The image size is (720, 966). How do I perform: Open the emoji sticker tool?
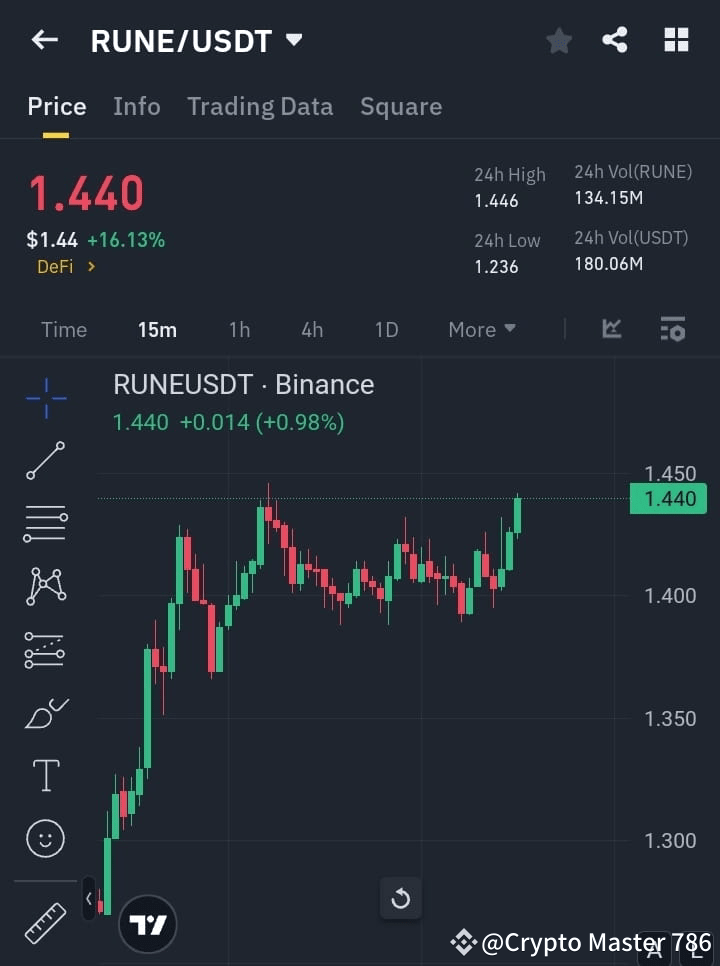(x=45, y=839)
